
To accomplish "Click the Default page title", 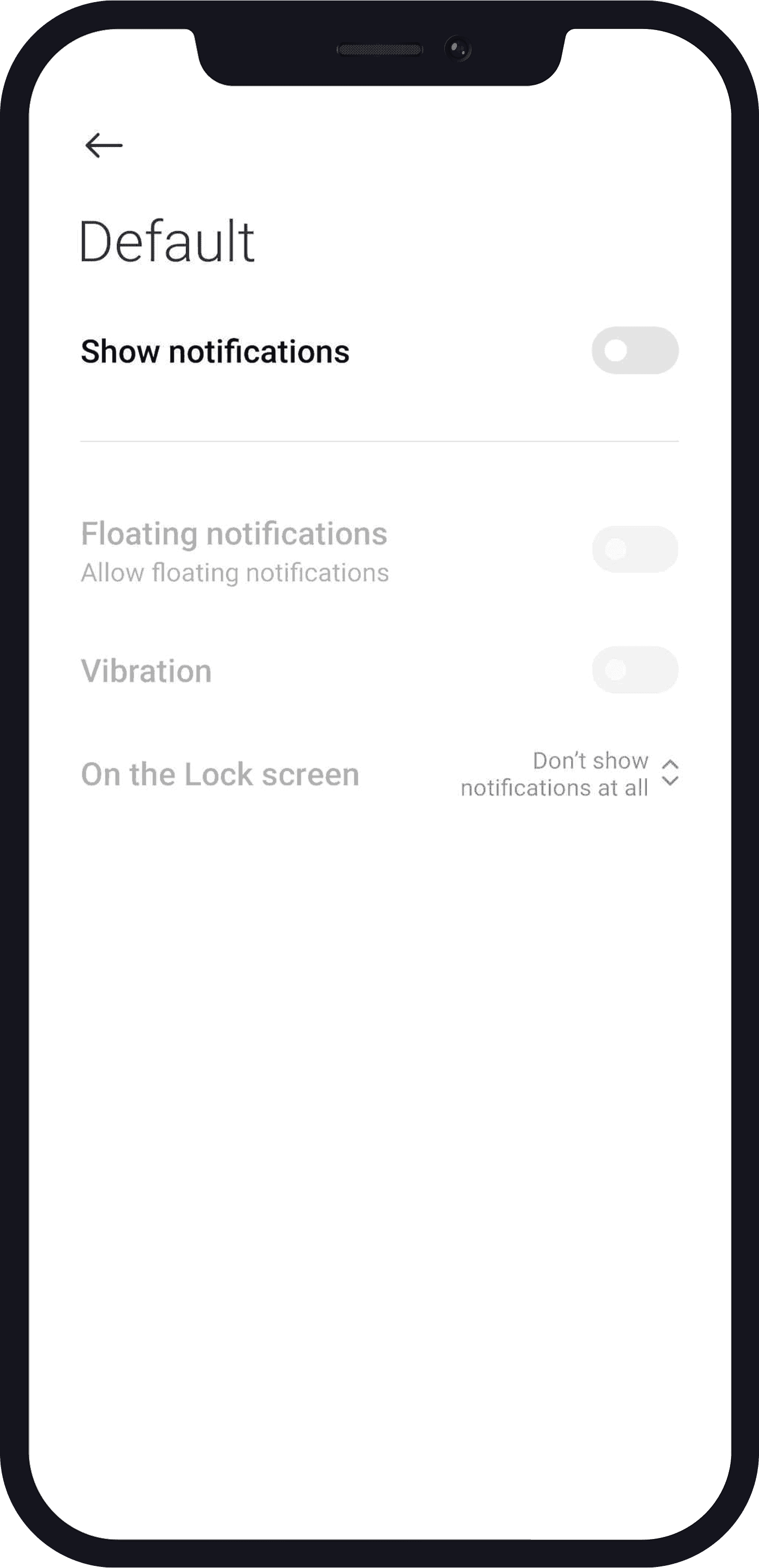I will click(x=167, y=240).
